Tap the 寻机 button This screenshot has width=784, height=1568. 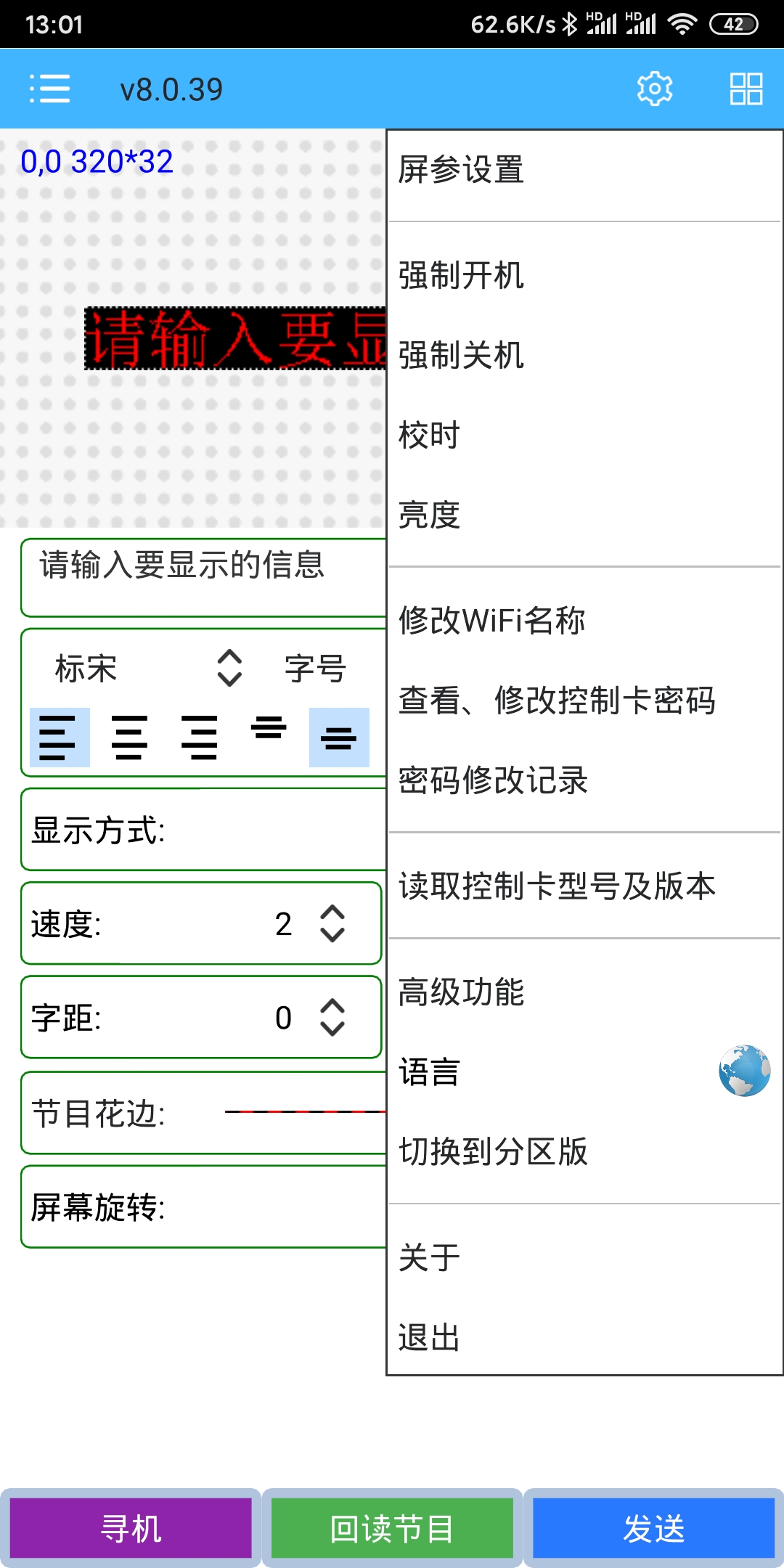coord(131,1528)
